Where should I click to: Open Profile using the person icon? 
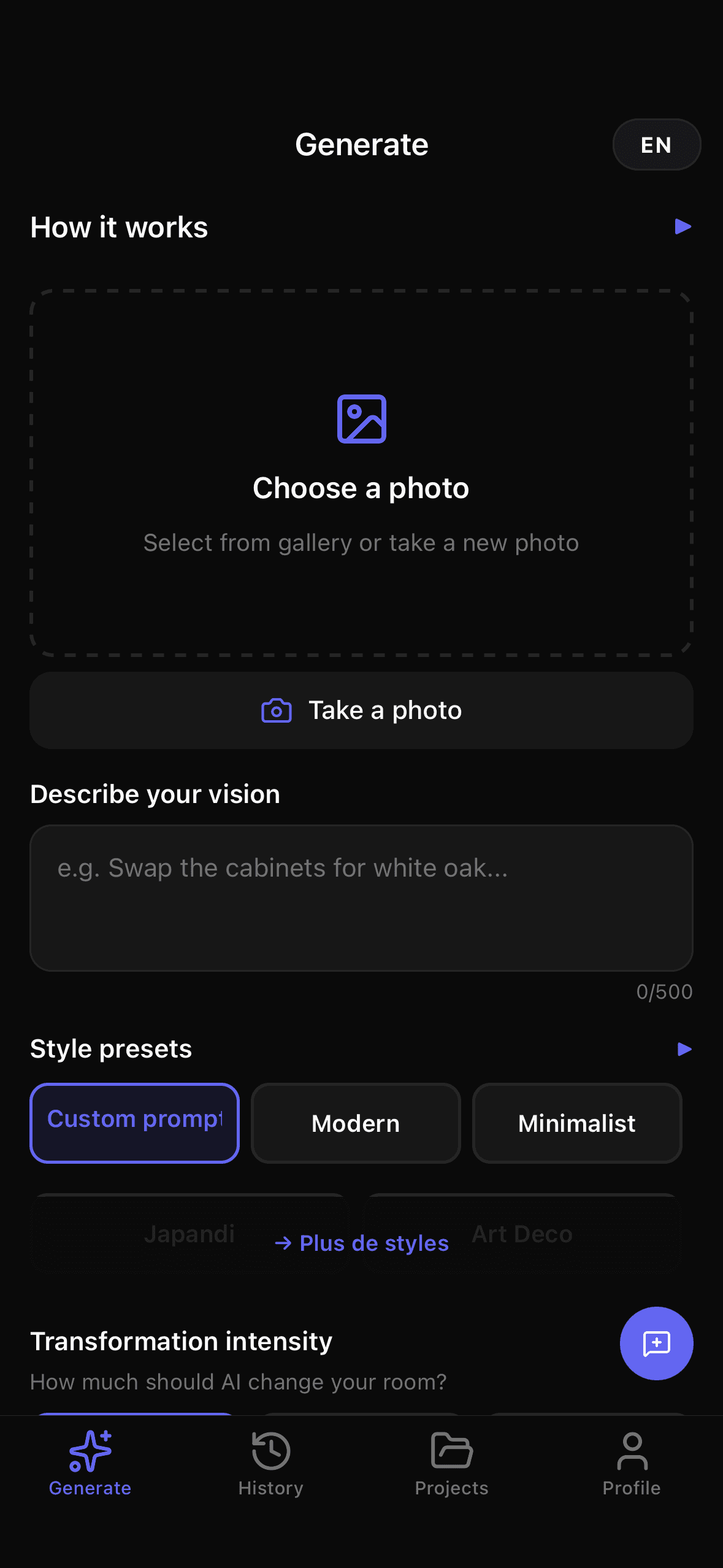pyautogui.click(x=632, y=1450)
